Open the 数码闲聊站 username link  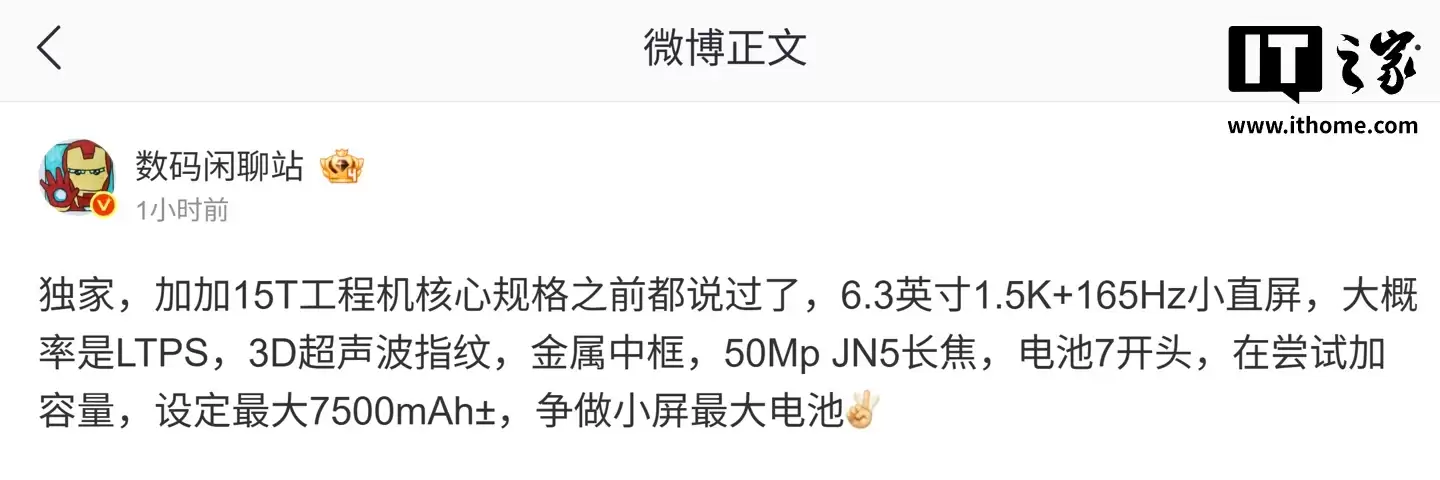(219, 165)
